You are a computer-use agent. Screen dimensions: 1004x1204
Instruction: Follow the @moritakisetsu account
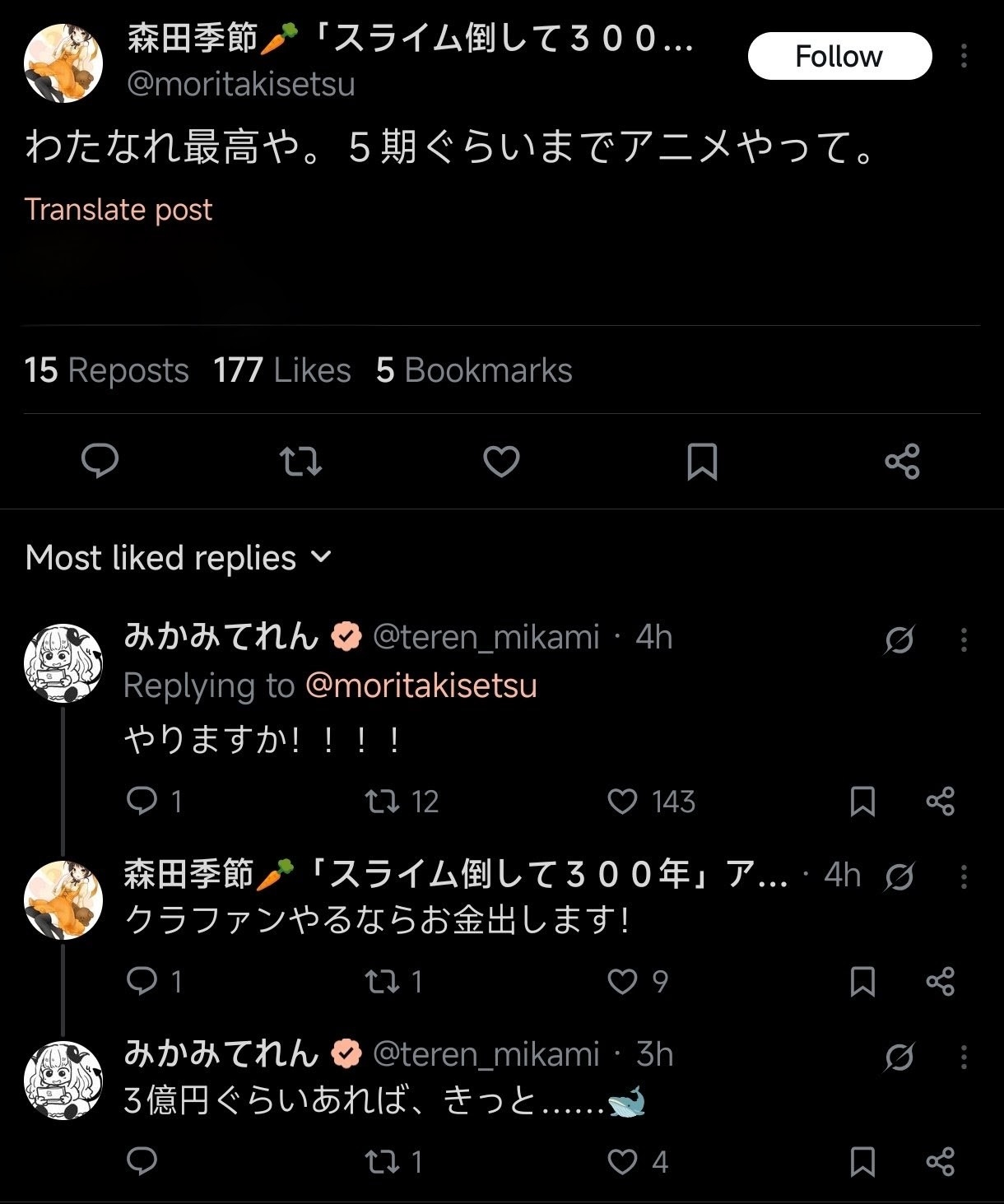(x=839, y=56)
